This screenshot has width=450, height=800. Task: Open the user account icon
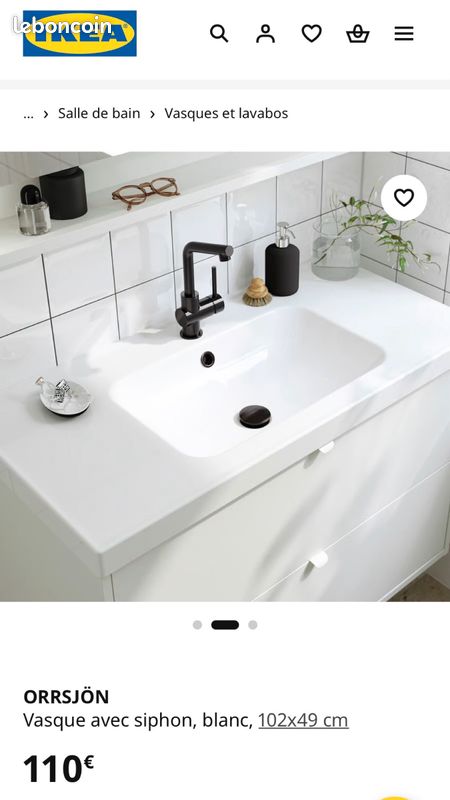[265, 34]
